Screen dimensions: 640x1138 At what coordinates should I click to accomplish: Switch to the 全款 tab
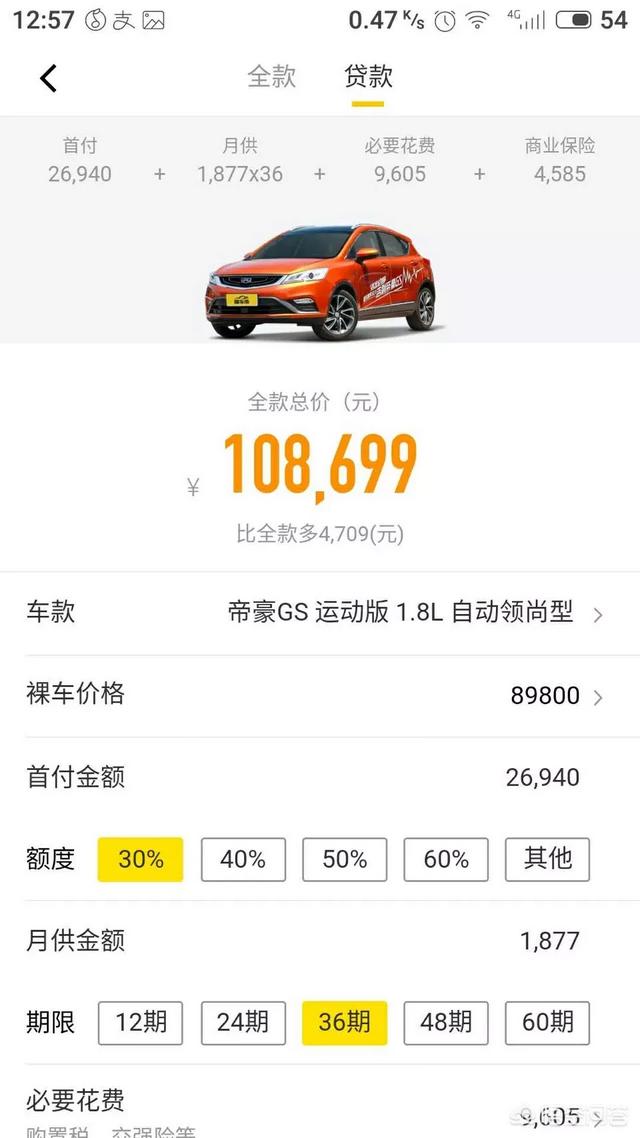click(x=272, y=77)
